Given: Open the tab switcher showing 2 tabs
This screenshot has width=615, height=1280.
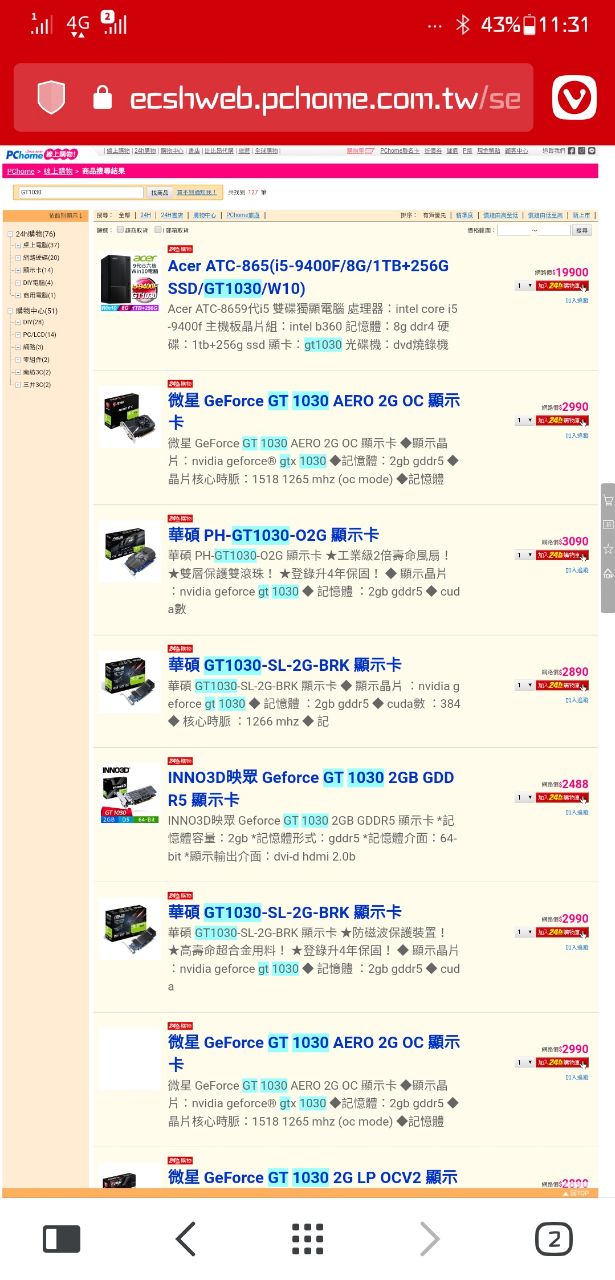Looking at the screenshot, I should tap(553, 1240).
